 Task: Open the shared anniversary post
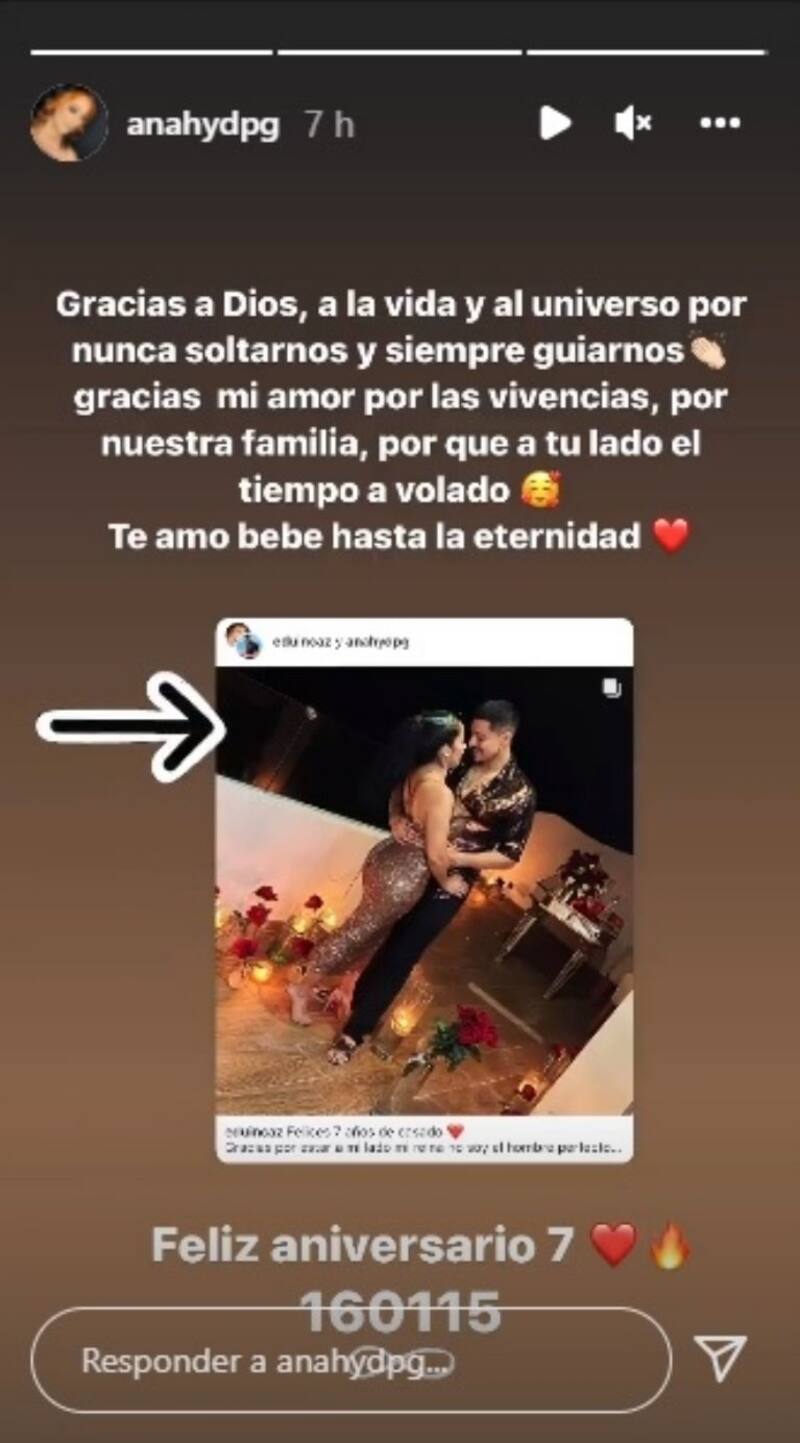pyautogui.click(x=425, y=889)
